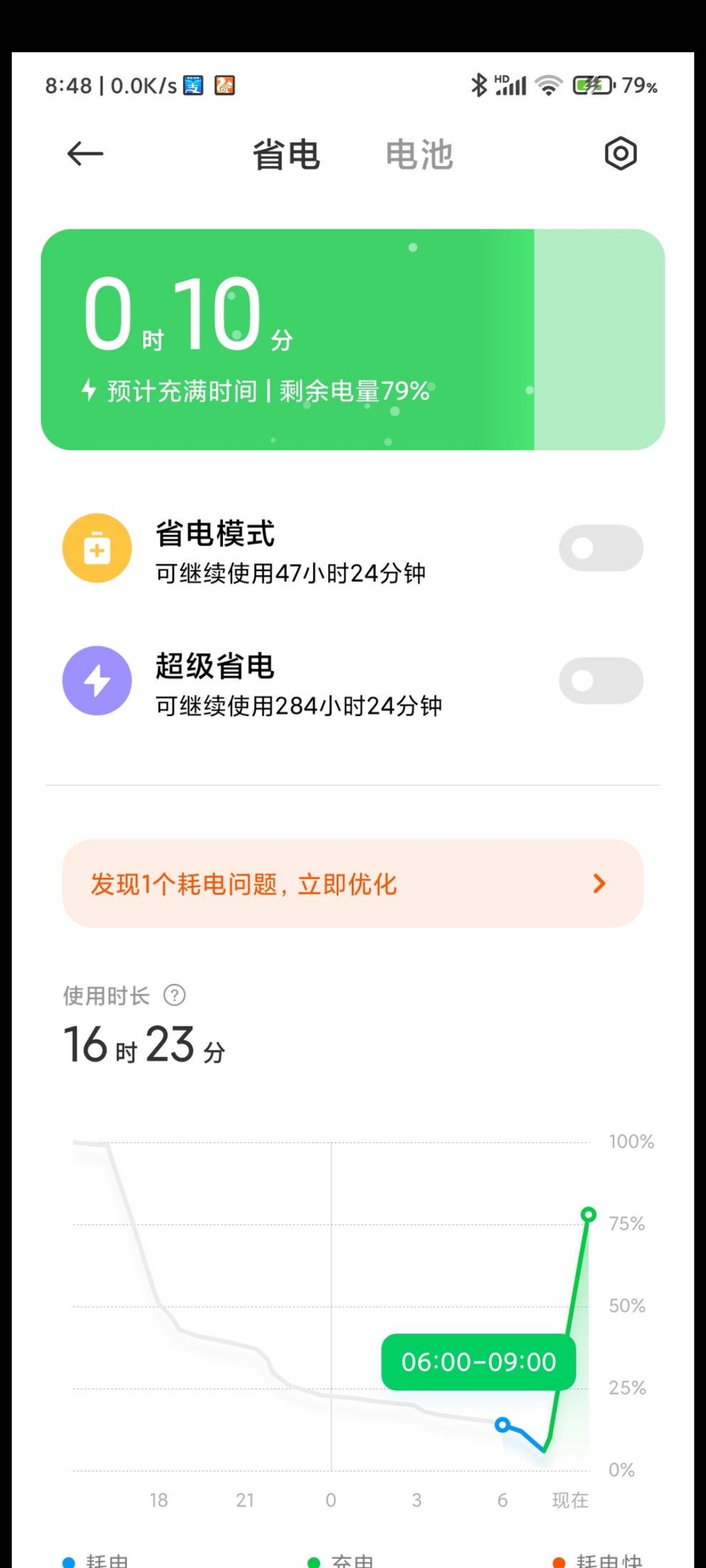The height and width of the screenshot is (1568, 706).
Task: Open 发现1个耗电问题 立即优化 banner
Action: click(x=353, y=883)
